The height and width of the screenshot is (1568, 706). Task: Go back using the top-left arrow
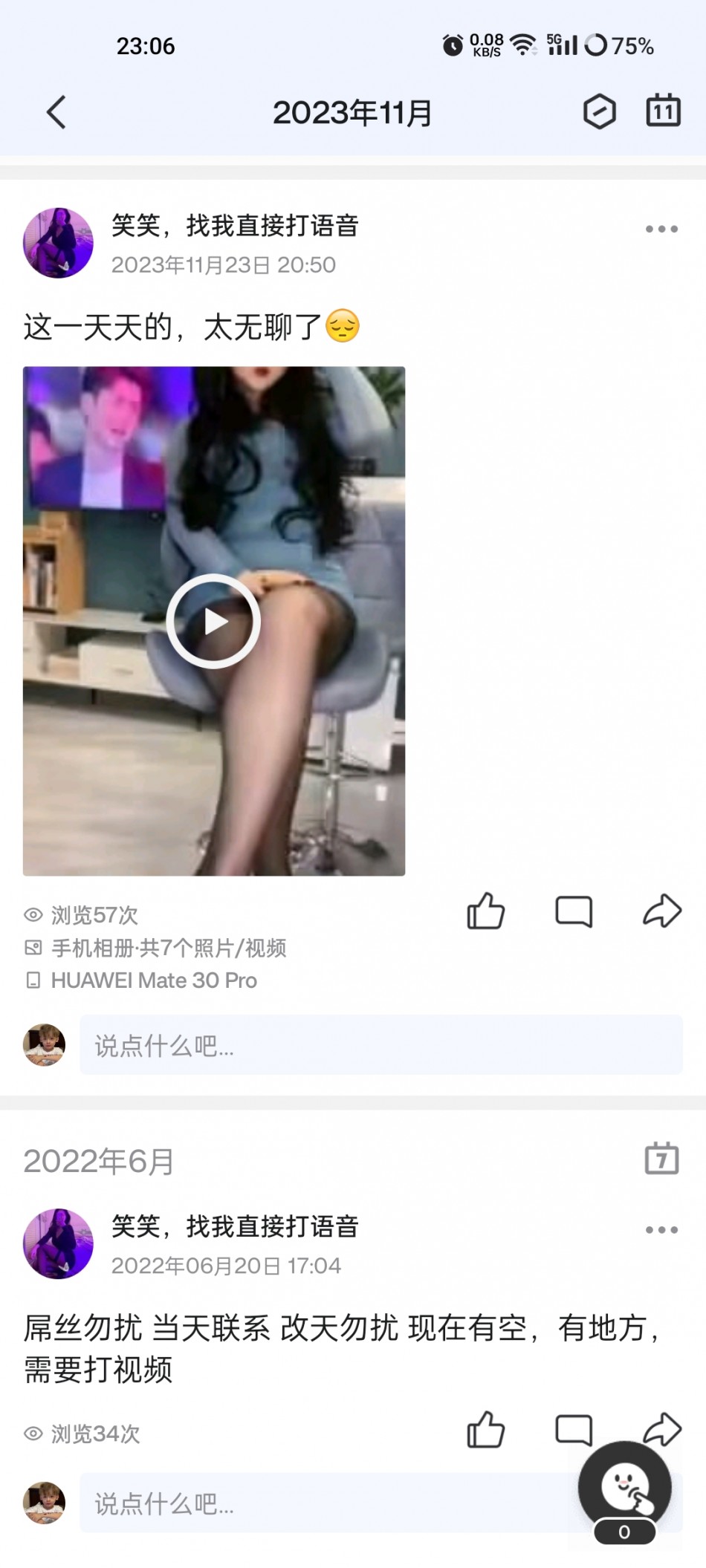click(x=56, y=113)
